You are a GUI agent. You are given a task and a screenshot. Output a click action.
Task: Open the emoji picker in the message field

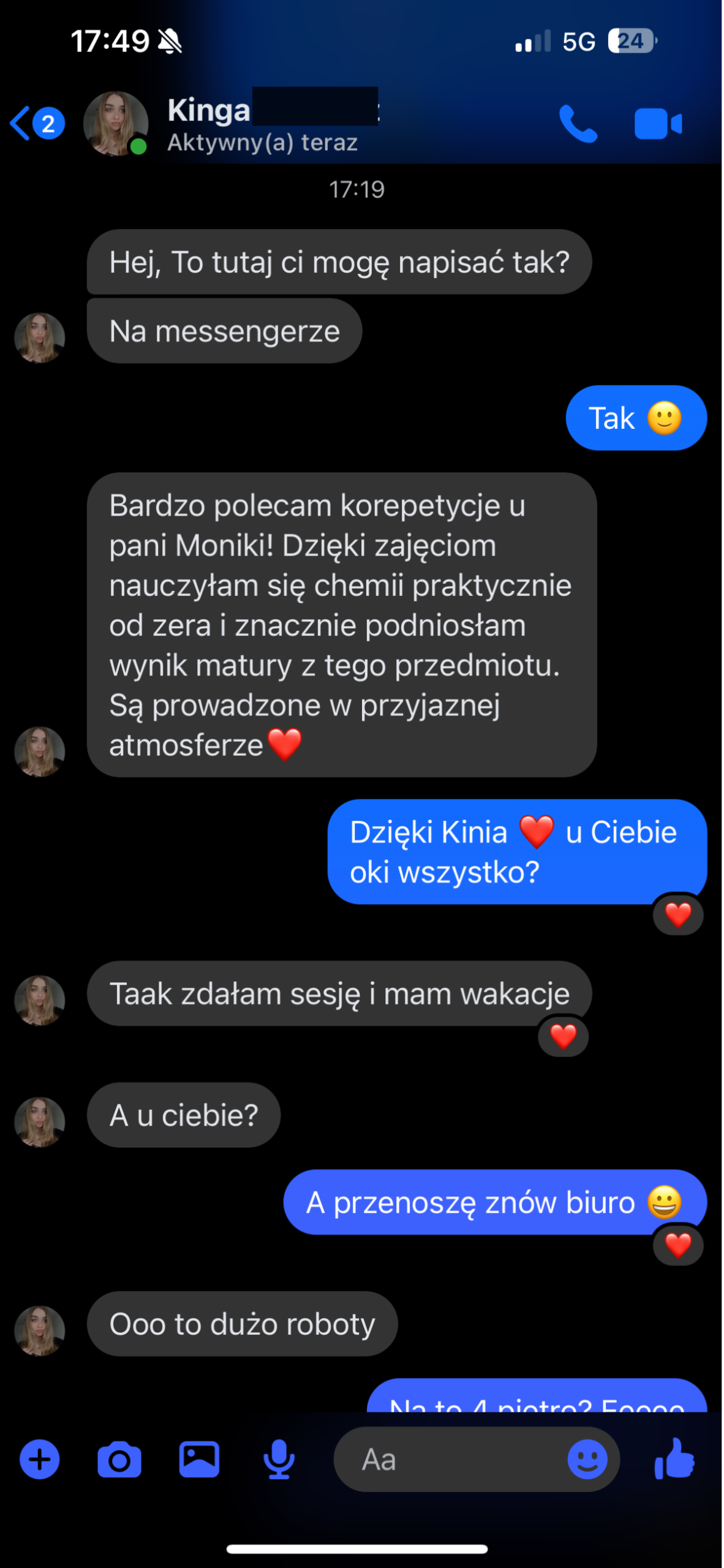coord(587,1460)
